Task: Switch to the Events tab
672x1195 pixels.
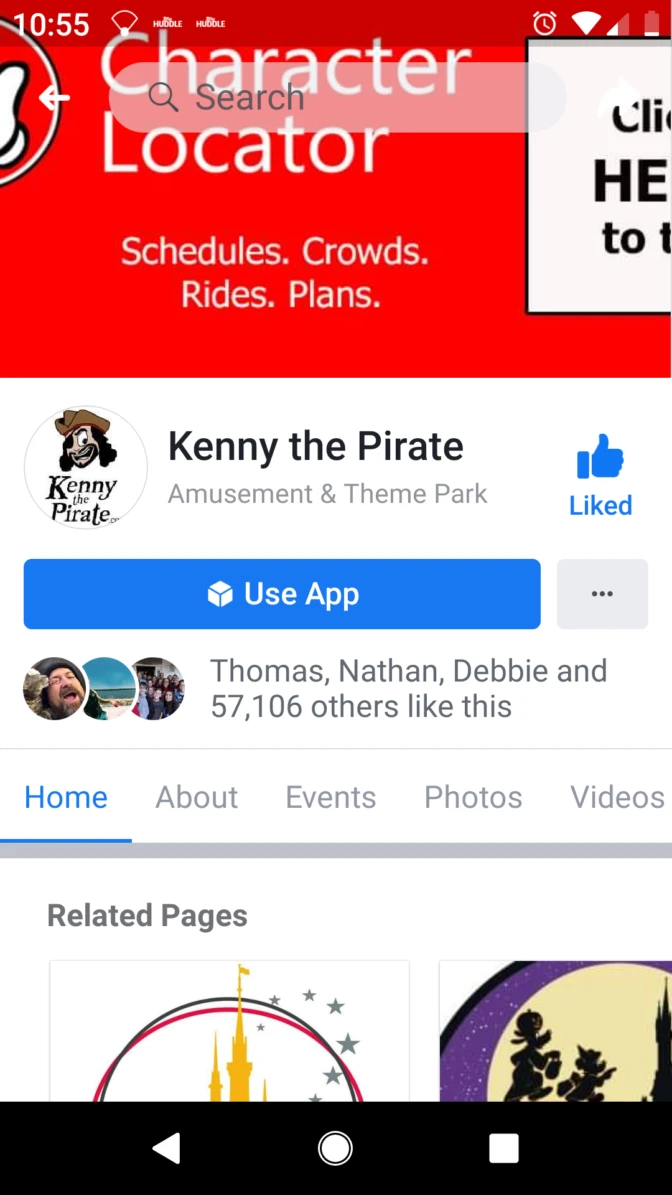Action: pyautogui.click(x=331, y=797)
